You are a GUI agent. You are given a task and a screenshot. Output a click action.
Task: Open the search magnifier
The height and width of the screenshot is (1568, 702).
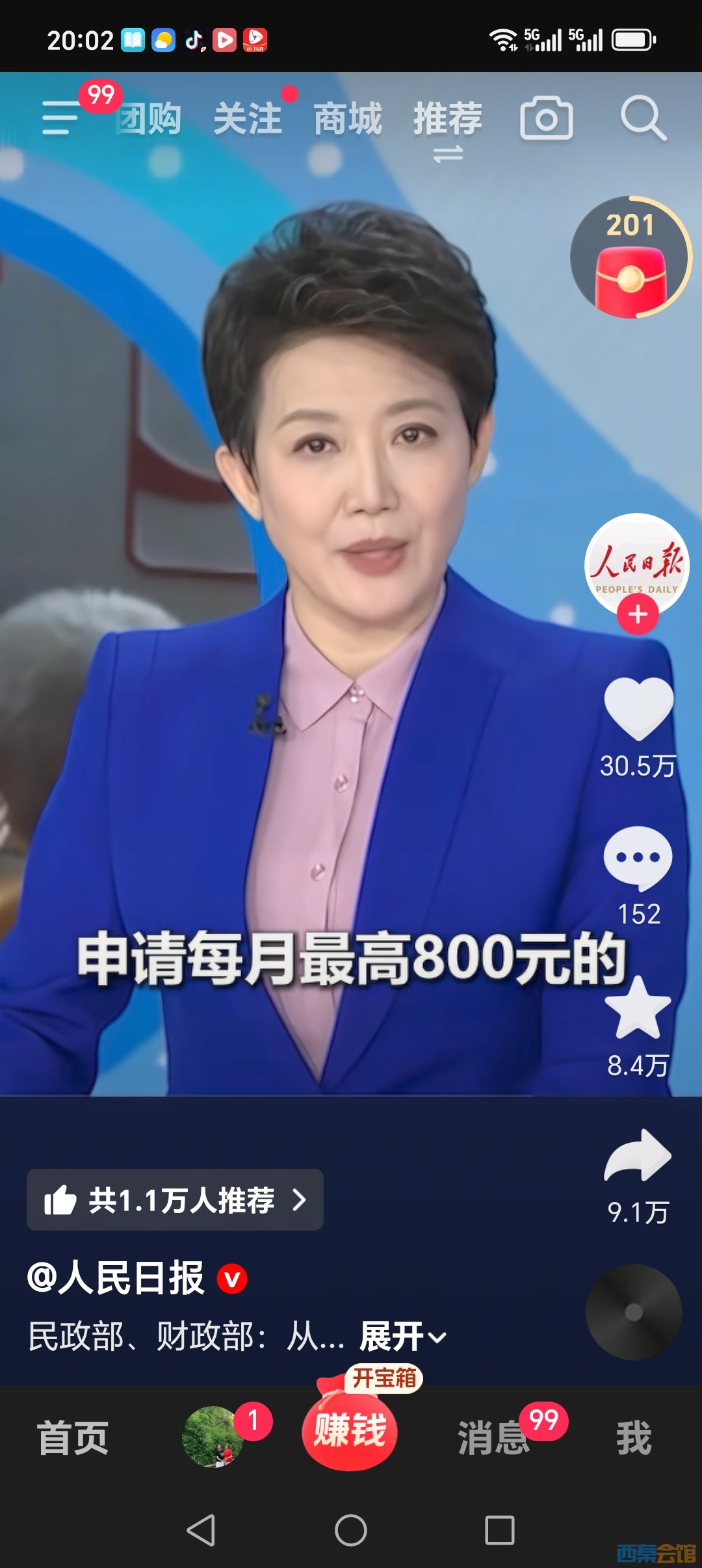coord(642,118)
